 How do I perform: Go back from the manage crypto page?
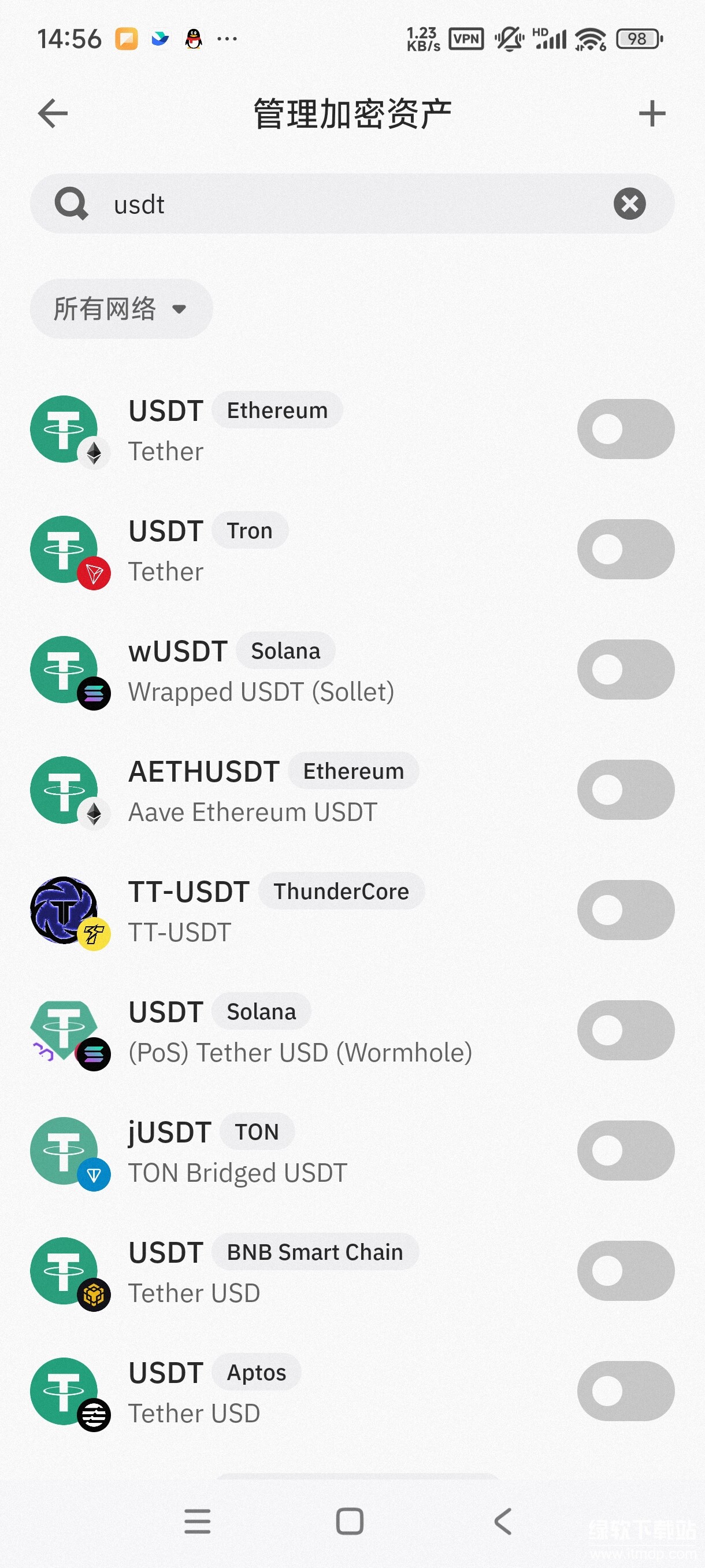pyautogui.click(x=53, y=114)
